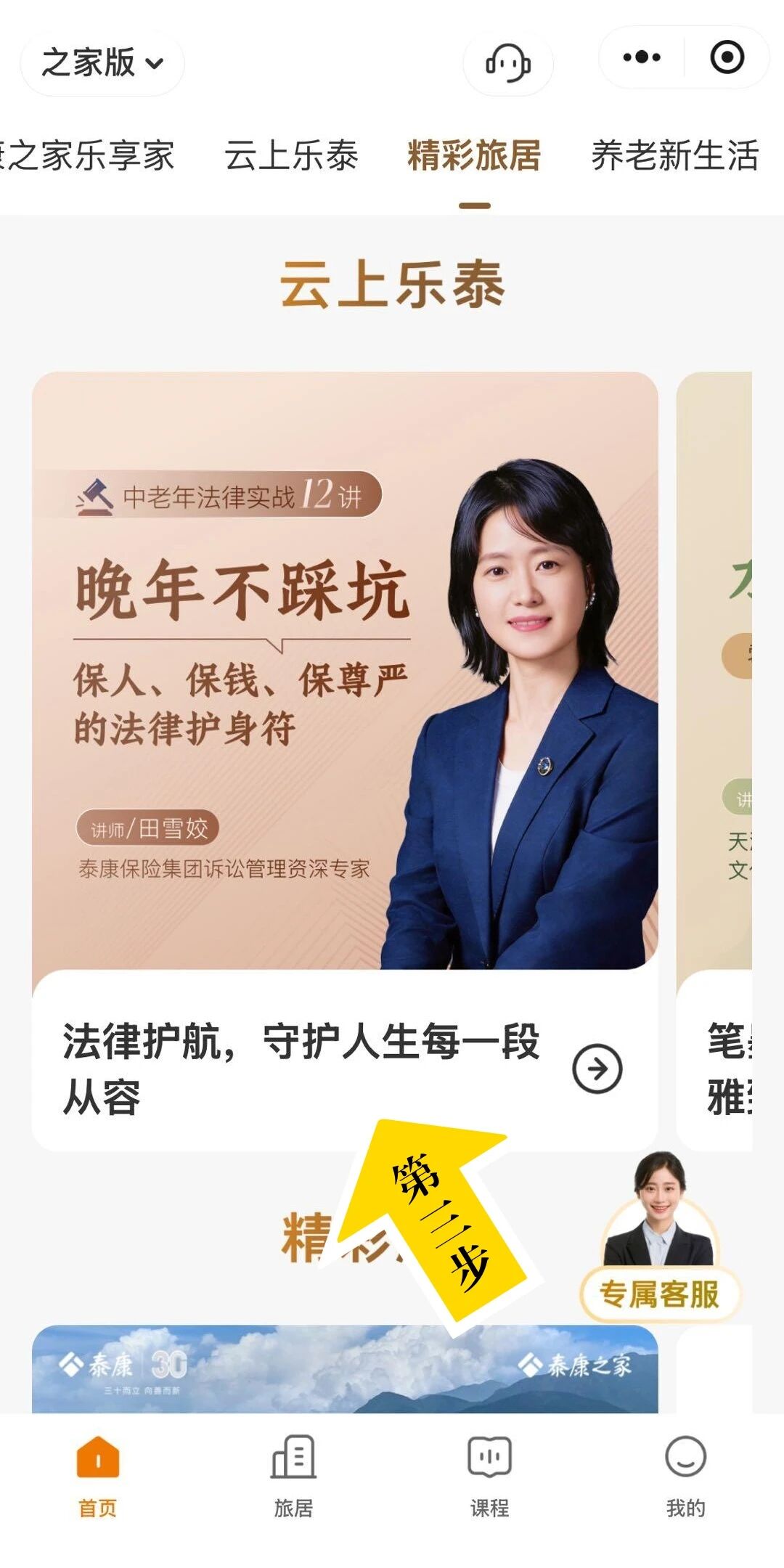This screenshot has height=1568, width=784.
Task: Switch to the 旅居 bottom tab
Action: pos(293,1477)
